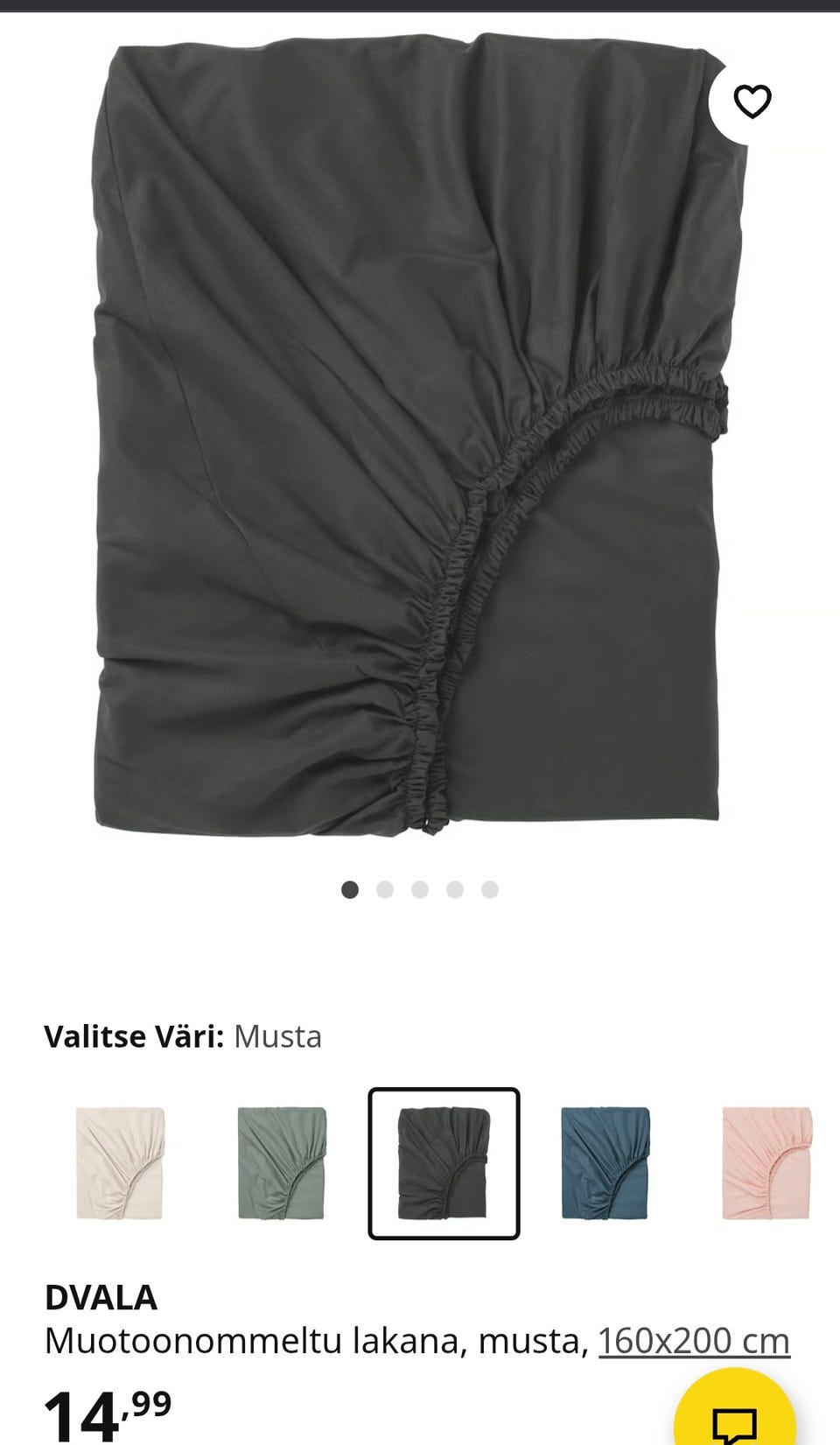The height and width of the screenshot is (1445, 840).
Task: Select the grey-green color swatch
Action: 282,1163
